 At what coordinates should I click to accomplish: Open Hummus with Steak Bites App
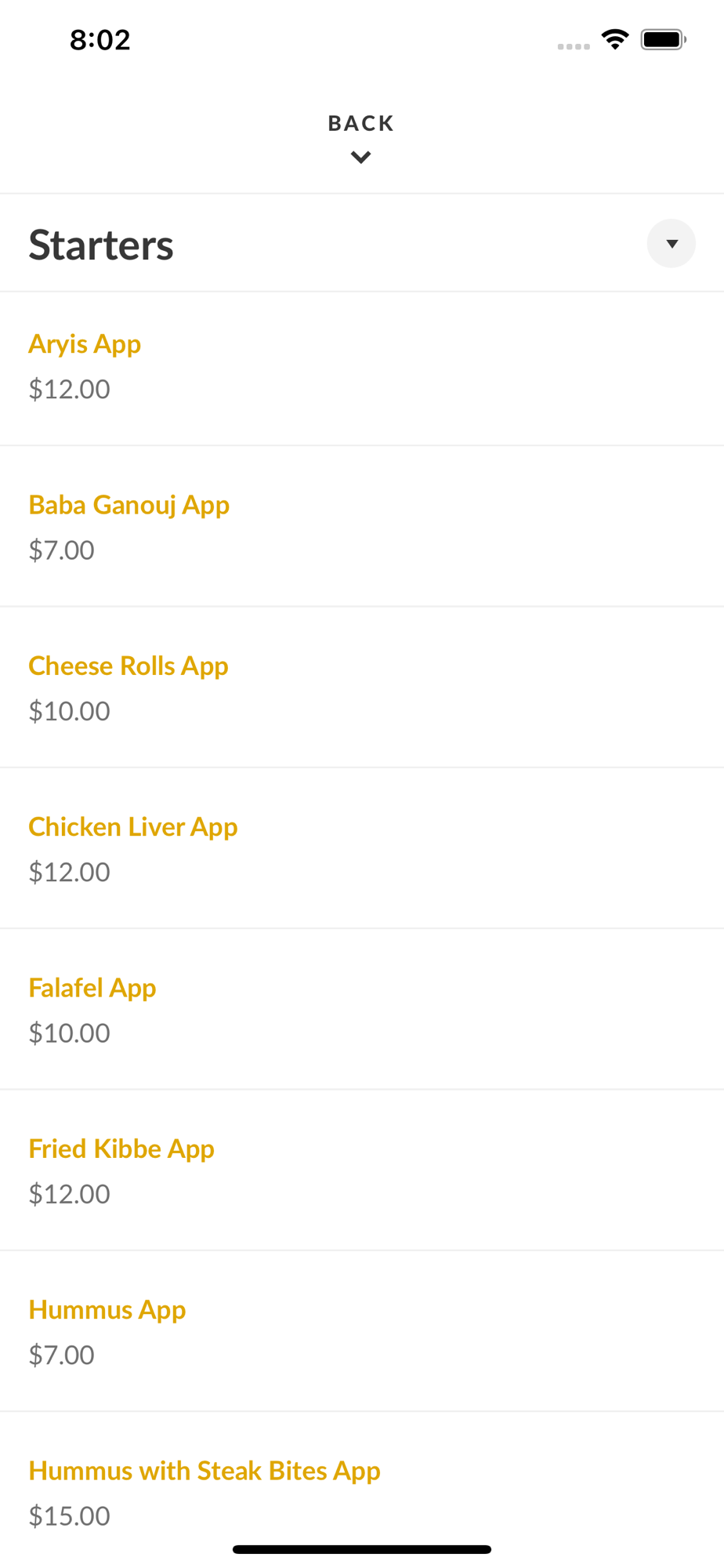(362, 1490)
